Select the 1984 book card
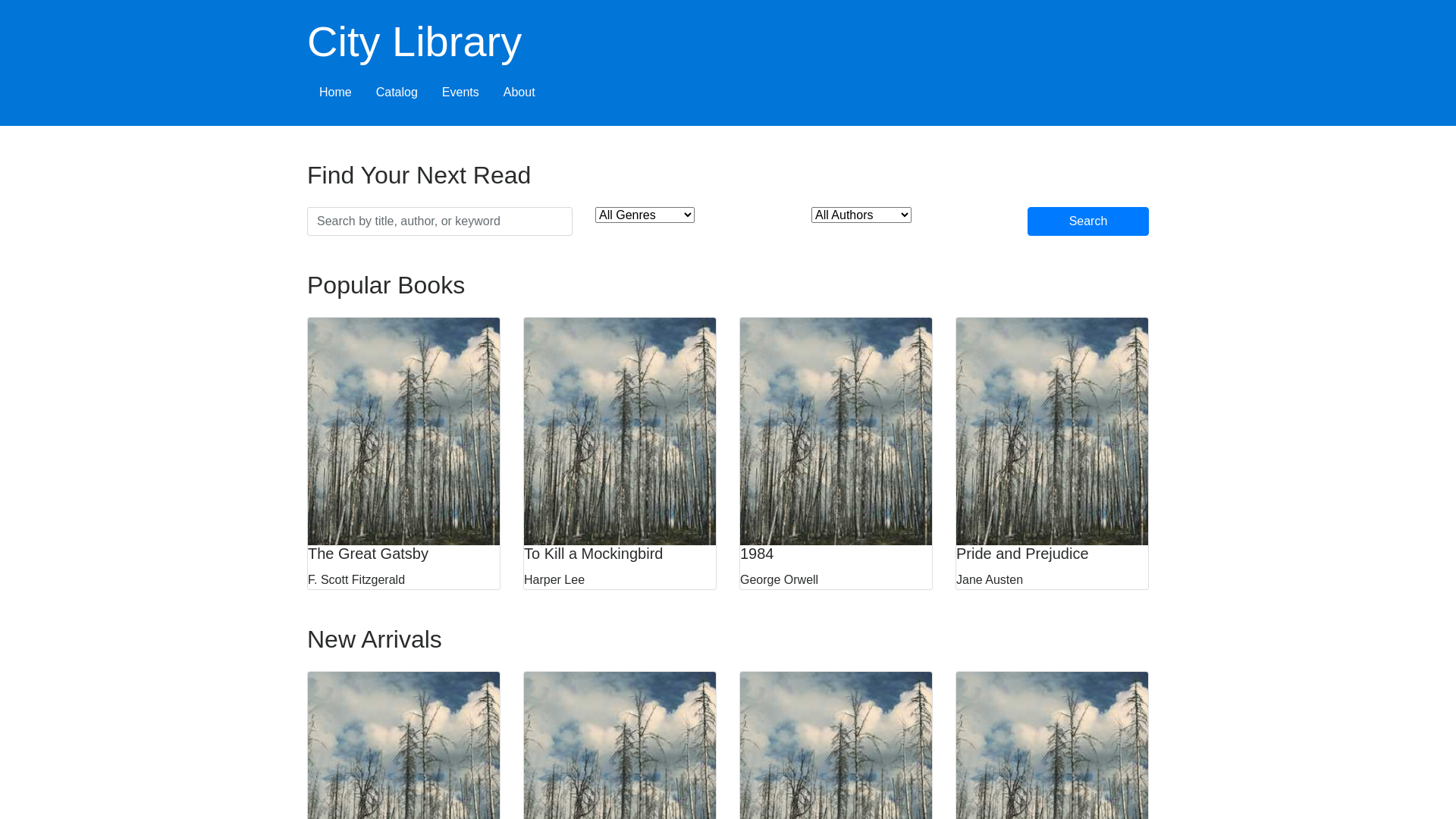The height and width of the screenshot is (819, 1456). (836, 453)
